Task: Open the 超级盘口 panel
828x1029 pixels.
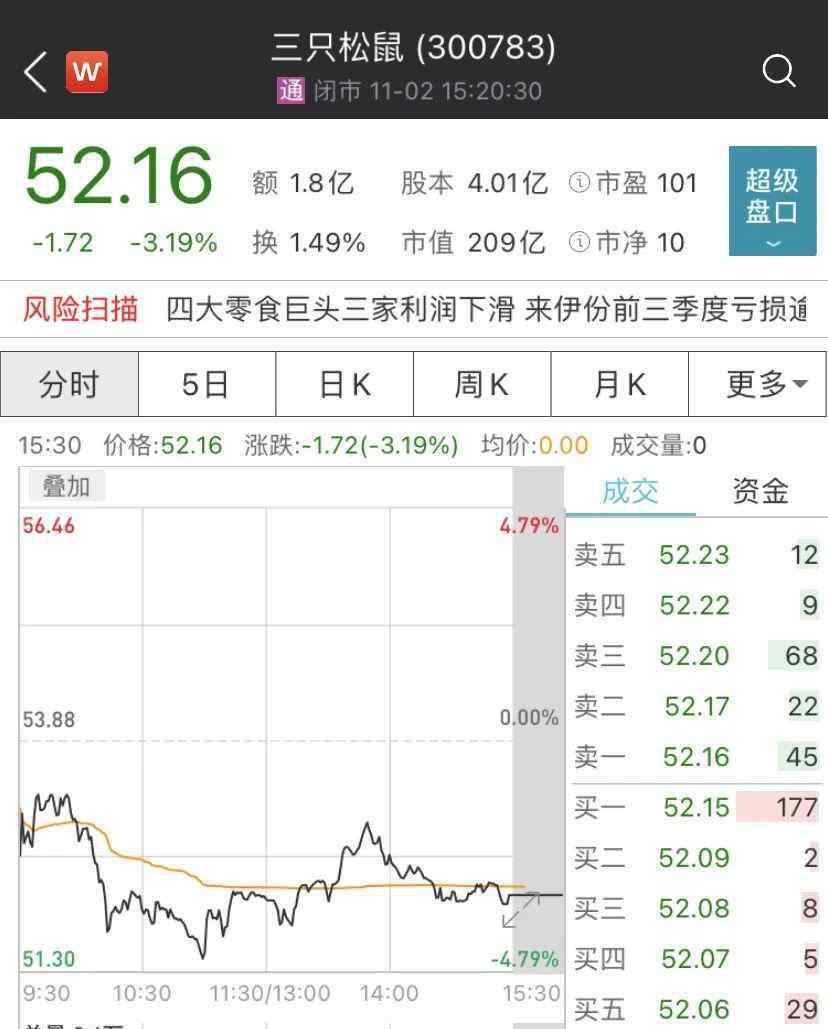Action: [x=772, y=201]
